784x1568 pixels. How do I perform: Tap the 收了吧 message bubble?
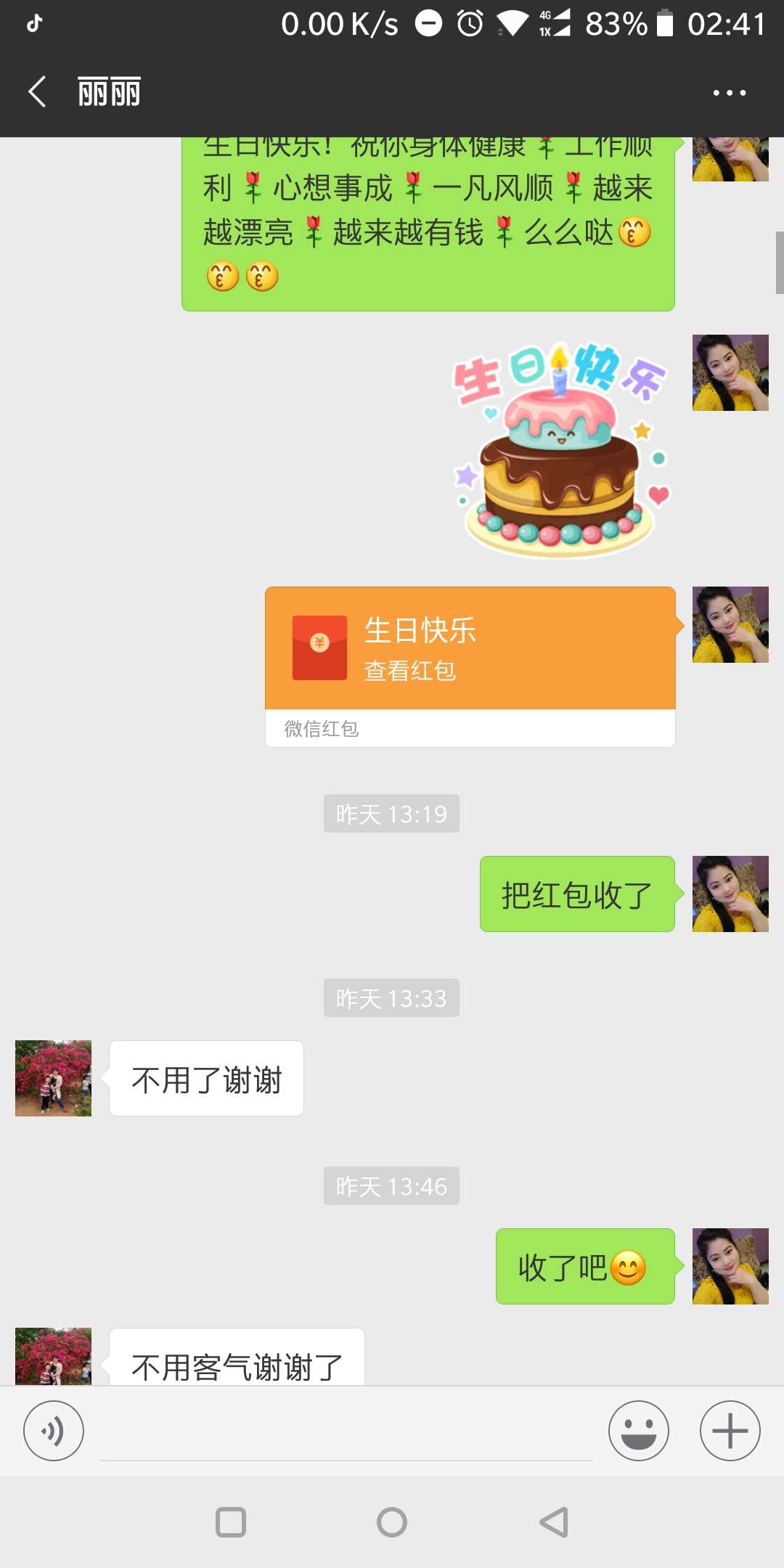[x=585, y=1267]
